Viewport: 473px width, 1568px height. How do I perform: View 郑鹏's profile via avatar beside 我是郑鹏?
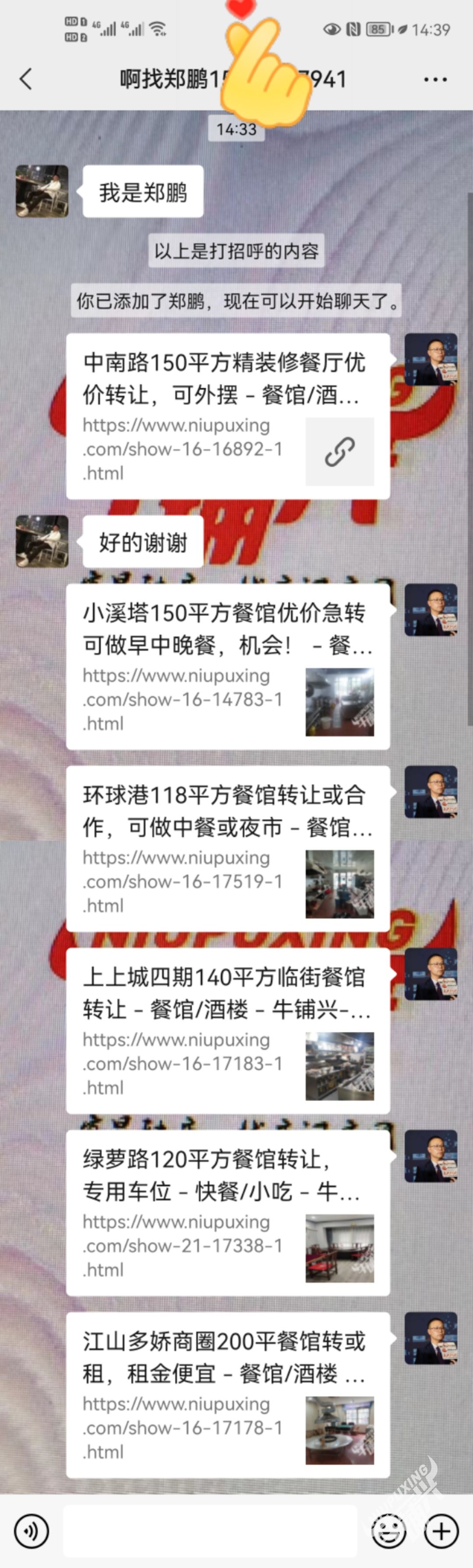click(x=42, y=191)
